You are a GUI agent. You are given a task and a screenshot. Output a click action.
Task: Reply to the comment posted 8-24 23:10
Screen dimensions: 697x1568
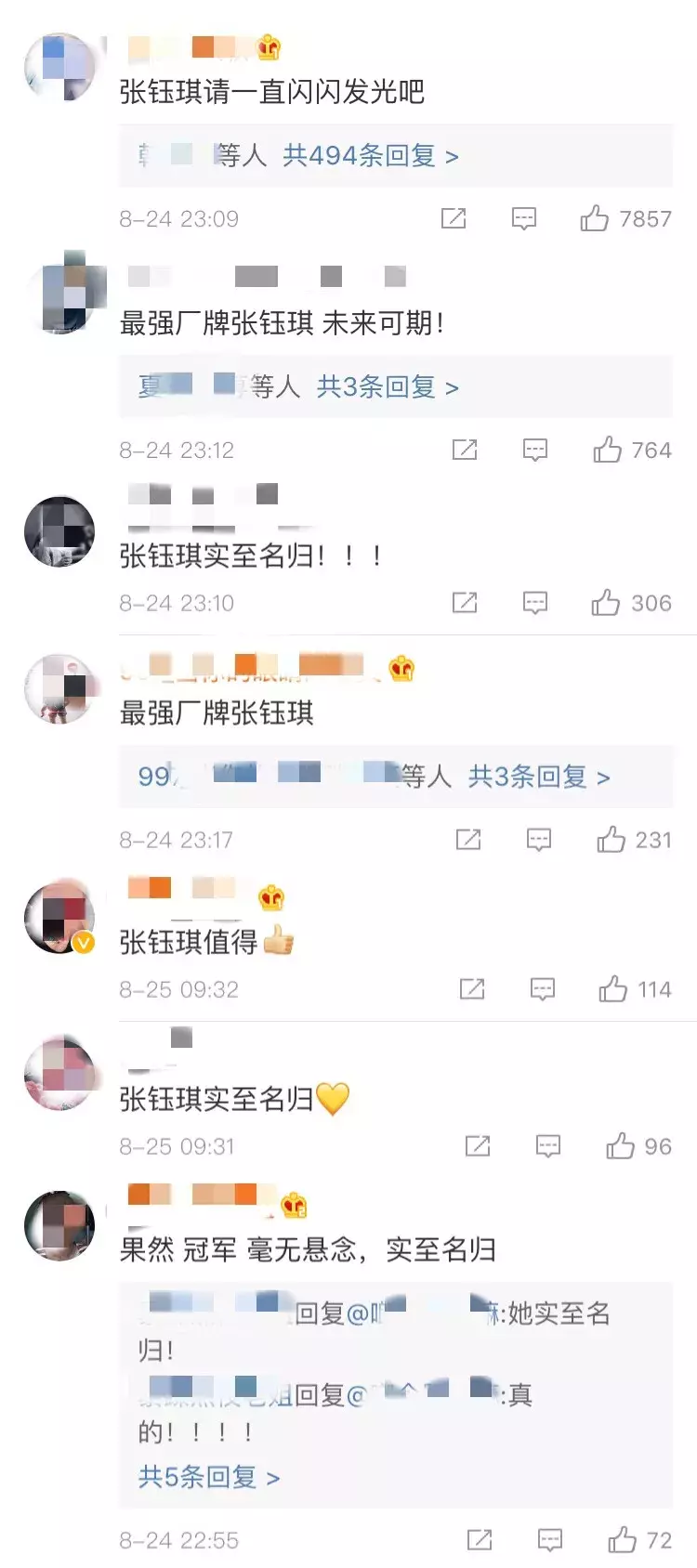[535, 604]
